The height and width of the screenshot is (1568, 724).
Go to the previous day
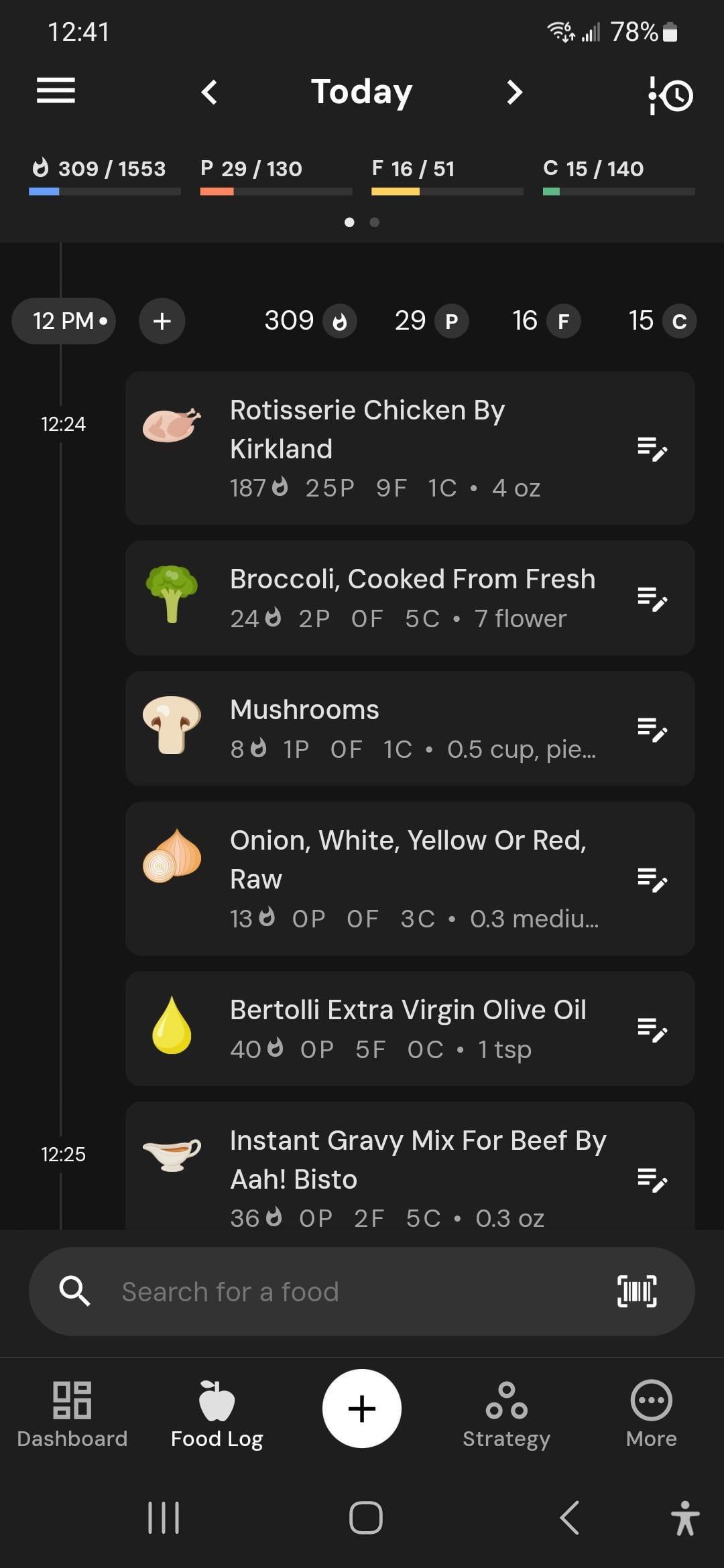pos(210,92)
